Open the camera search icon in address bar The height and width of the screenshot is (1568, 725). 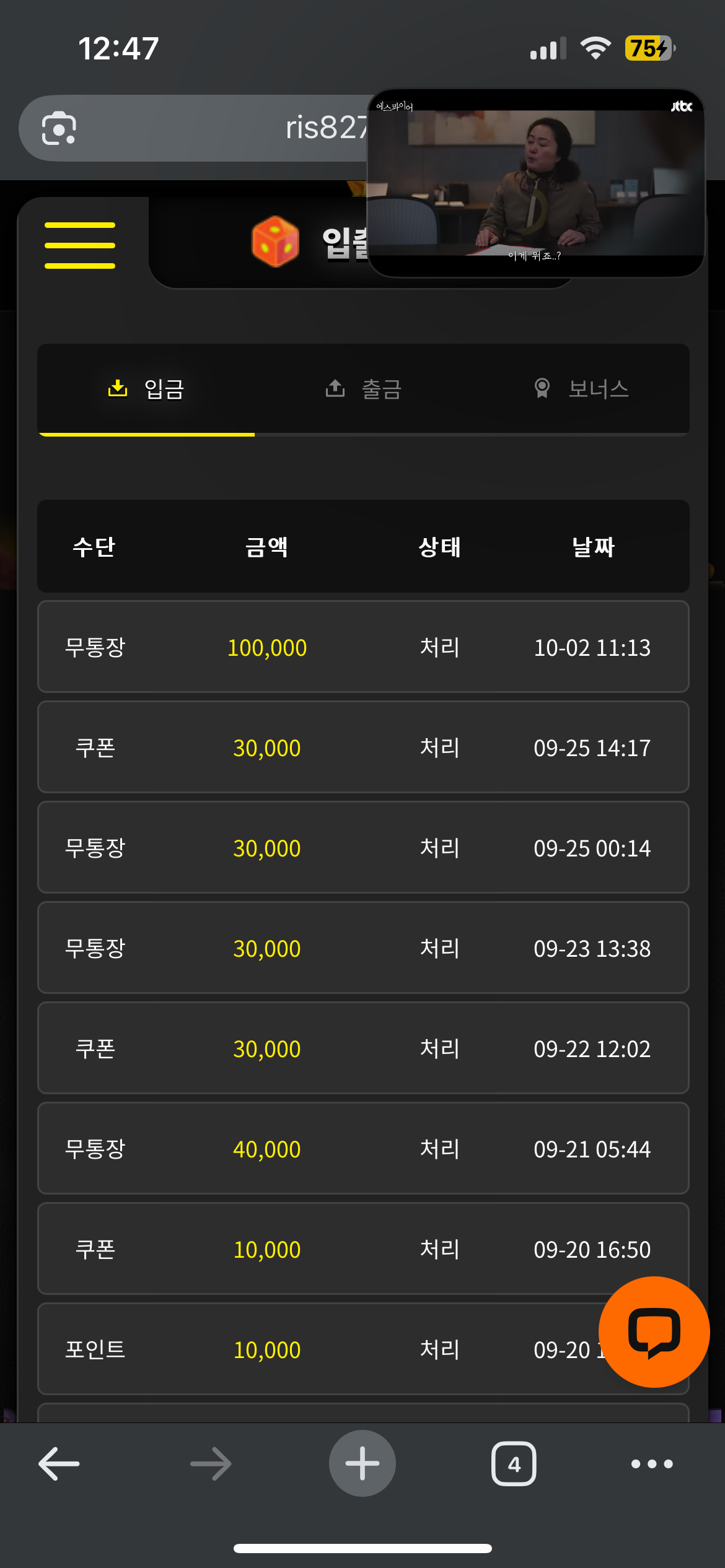pos(59,128)
